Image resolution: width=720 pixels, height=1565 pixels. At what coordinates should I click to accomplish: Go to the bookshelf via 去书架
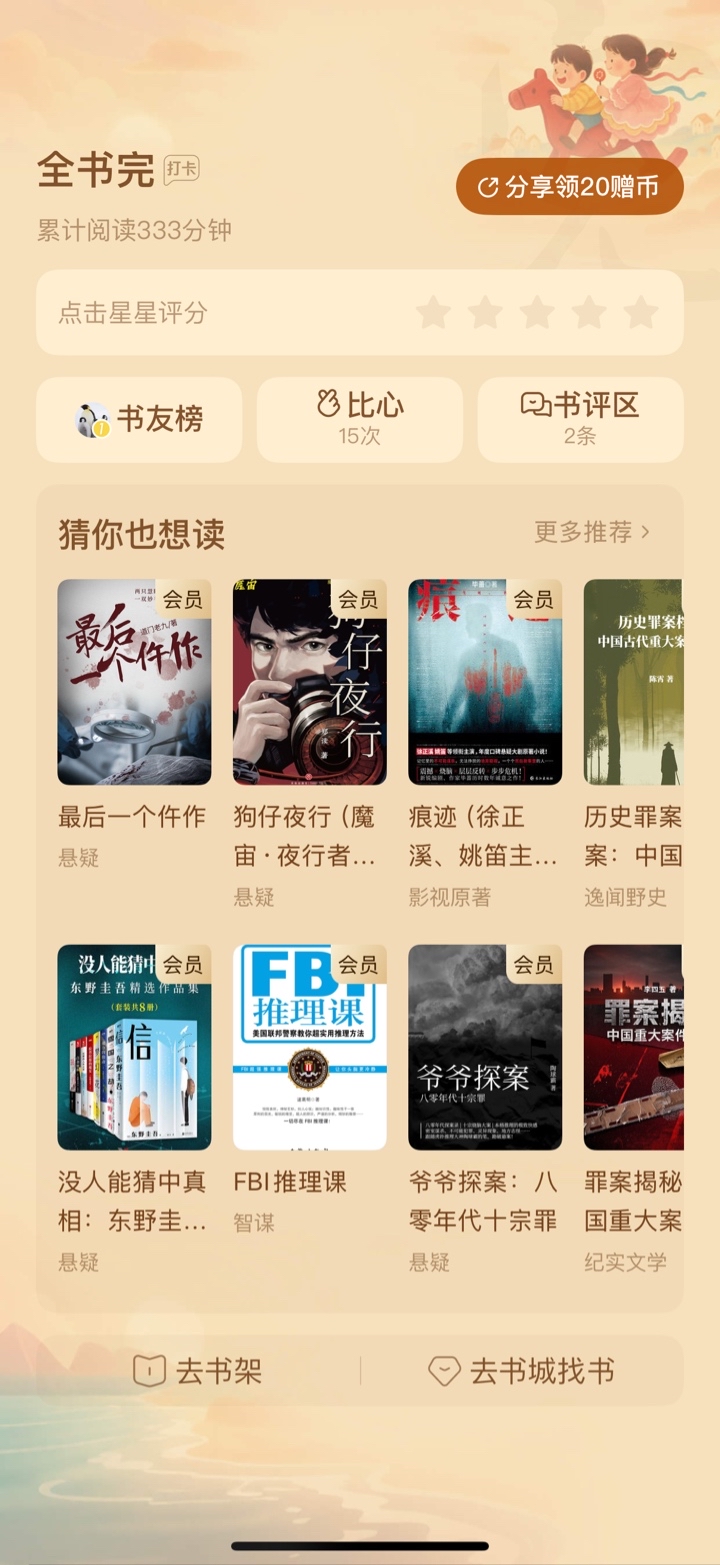[x=198, y=1371]
